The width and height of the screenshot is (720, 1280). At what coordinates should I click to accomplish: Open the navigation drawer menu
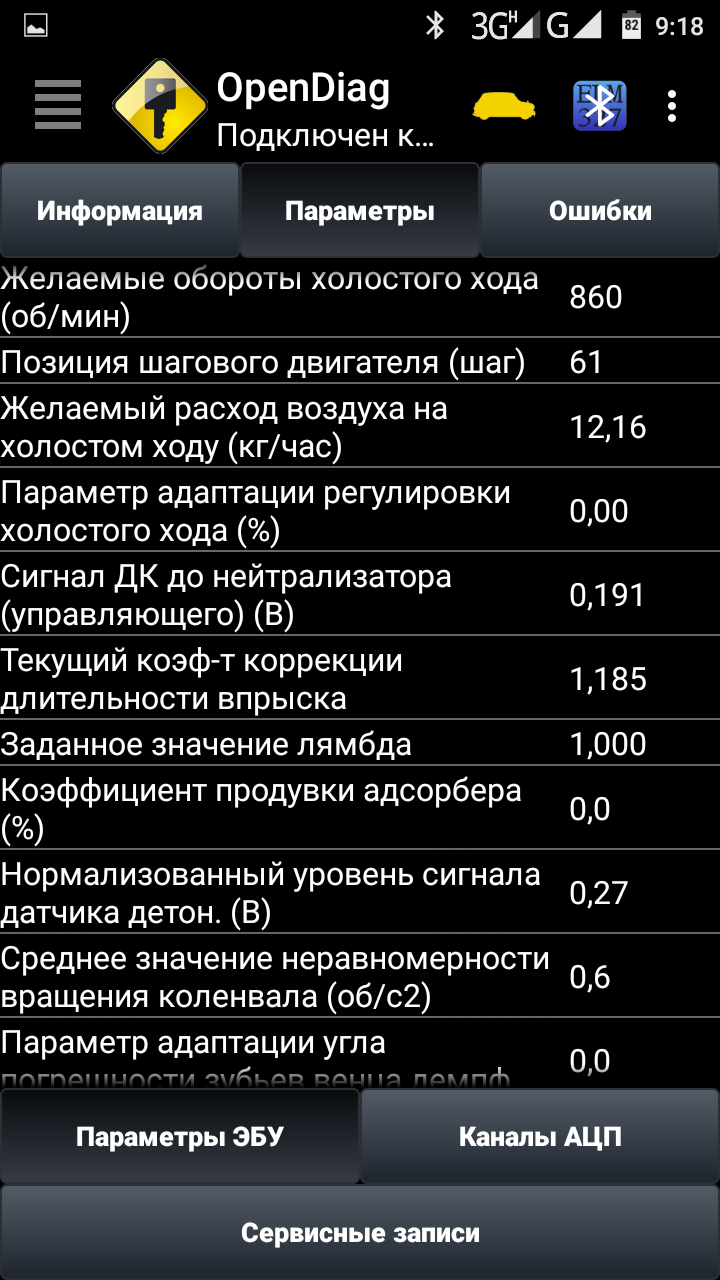57,105
